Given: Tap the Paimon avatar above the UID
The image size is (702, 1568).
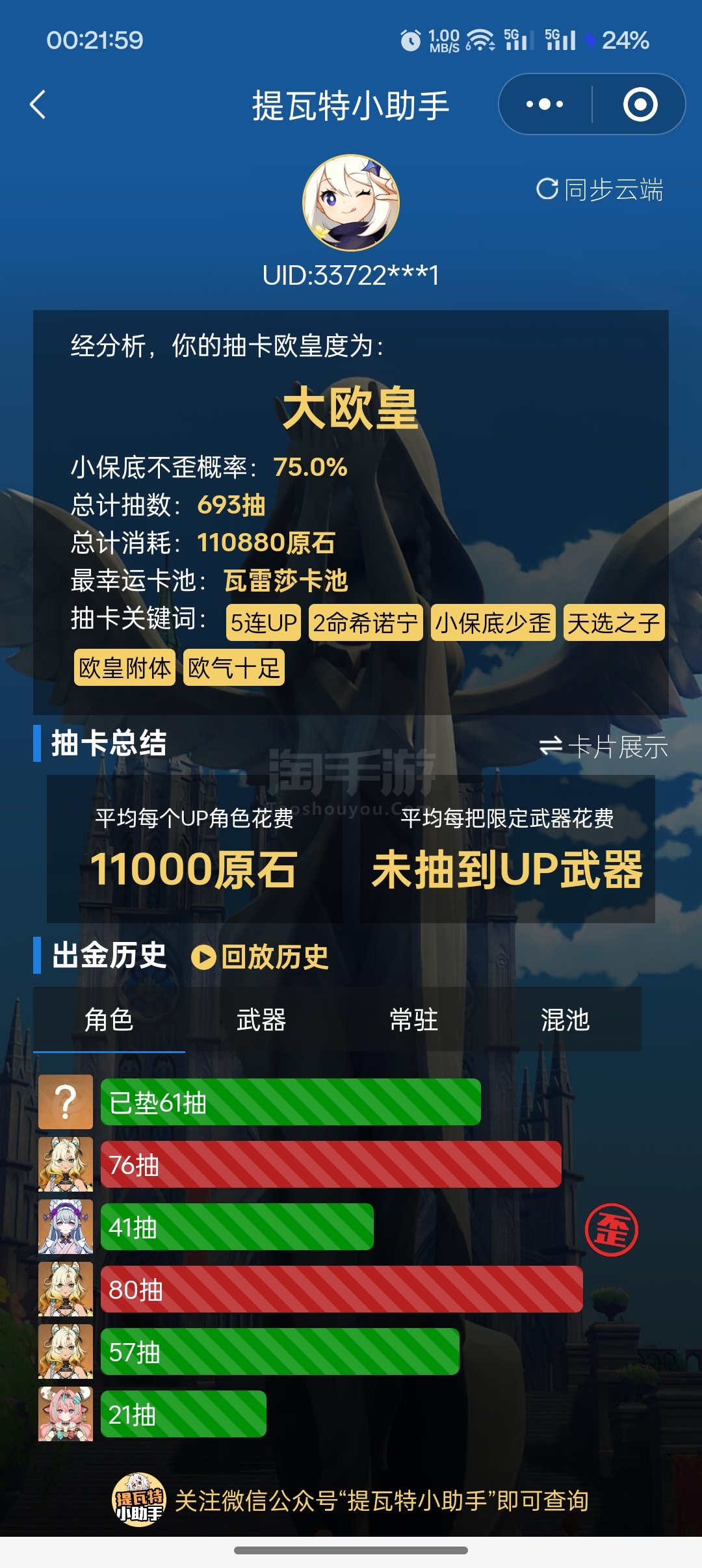Looking at the screenshot, I should 351,203.
